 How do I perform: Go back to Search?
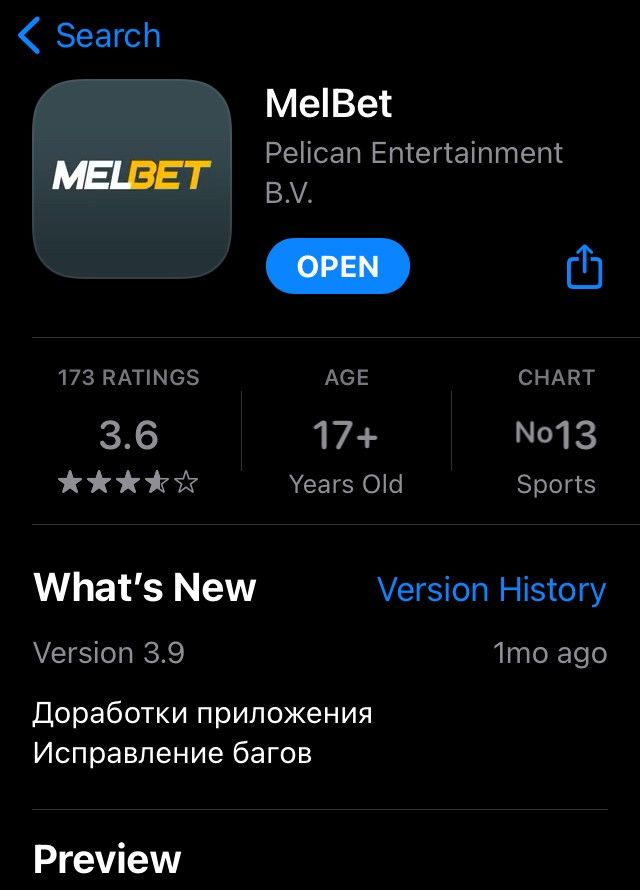pos(90,37)
